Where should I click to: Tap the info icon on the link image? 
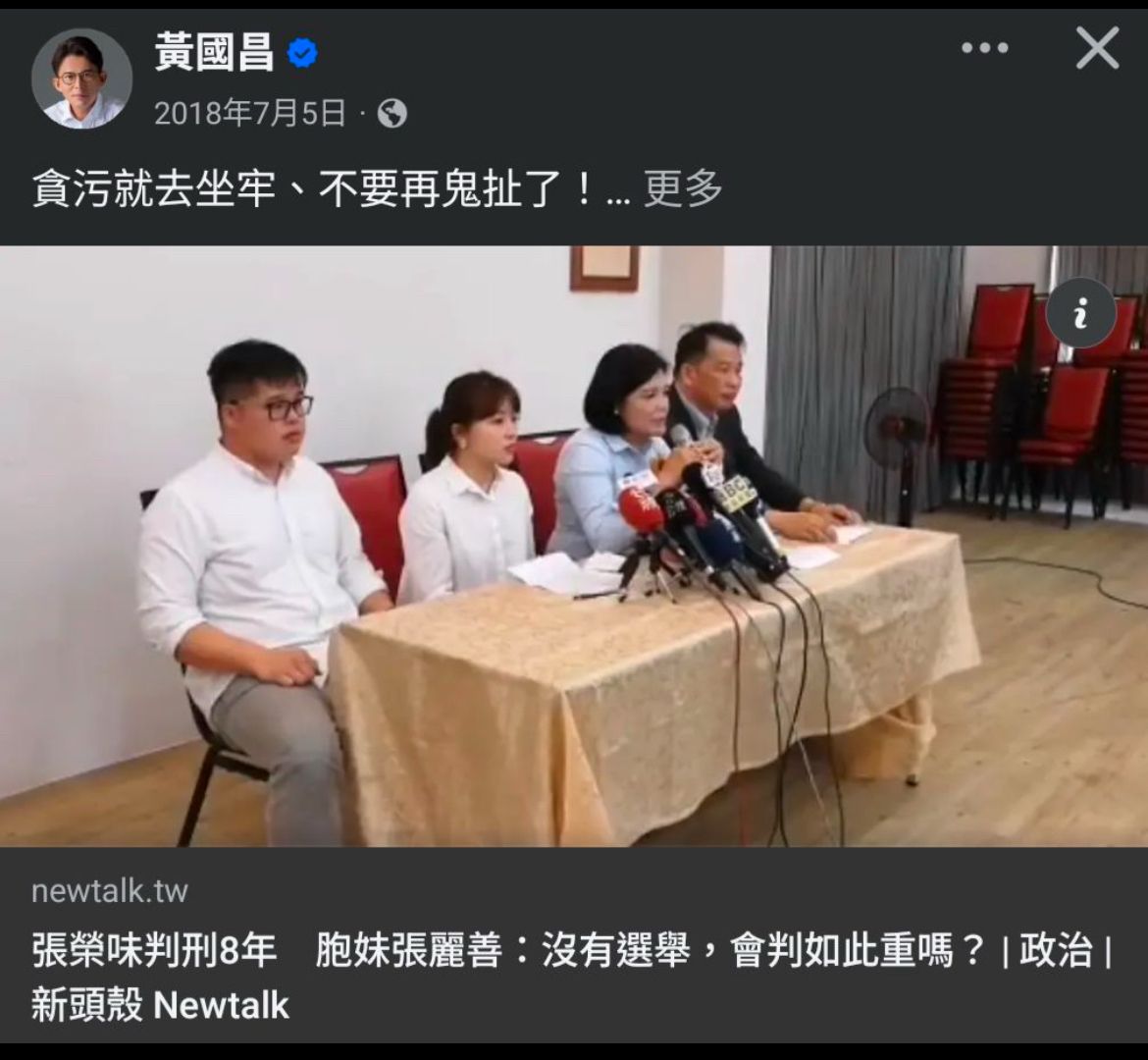(x=1080, y=314)
